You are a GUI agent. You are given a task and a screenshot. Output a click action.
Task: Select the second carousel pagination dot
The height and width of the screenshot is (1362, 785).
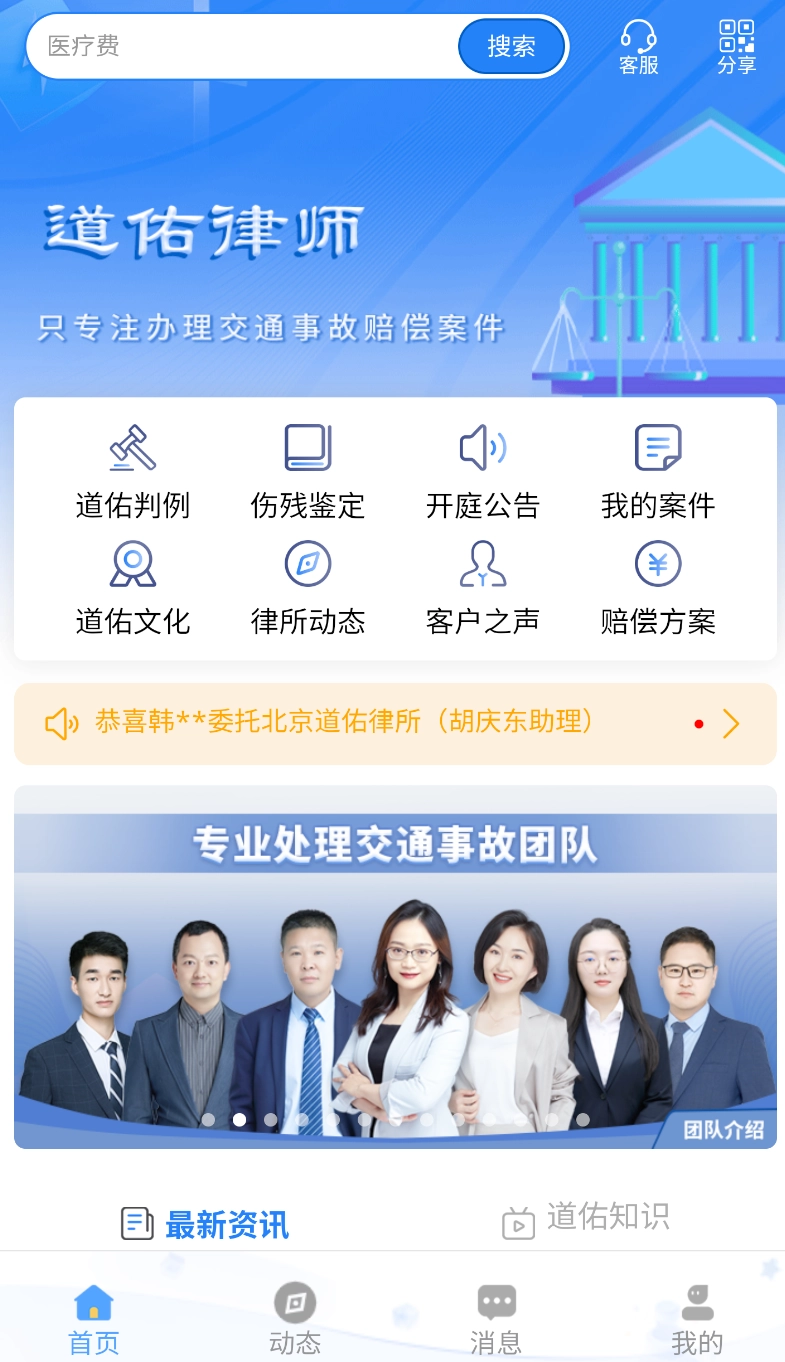[x=239, y=1120]
